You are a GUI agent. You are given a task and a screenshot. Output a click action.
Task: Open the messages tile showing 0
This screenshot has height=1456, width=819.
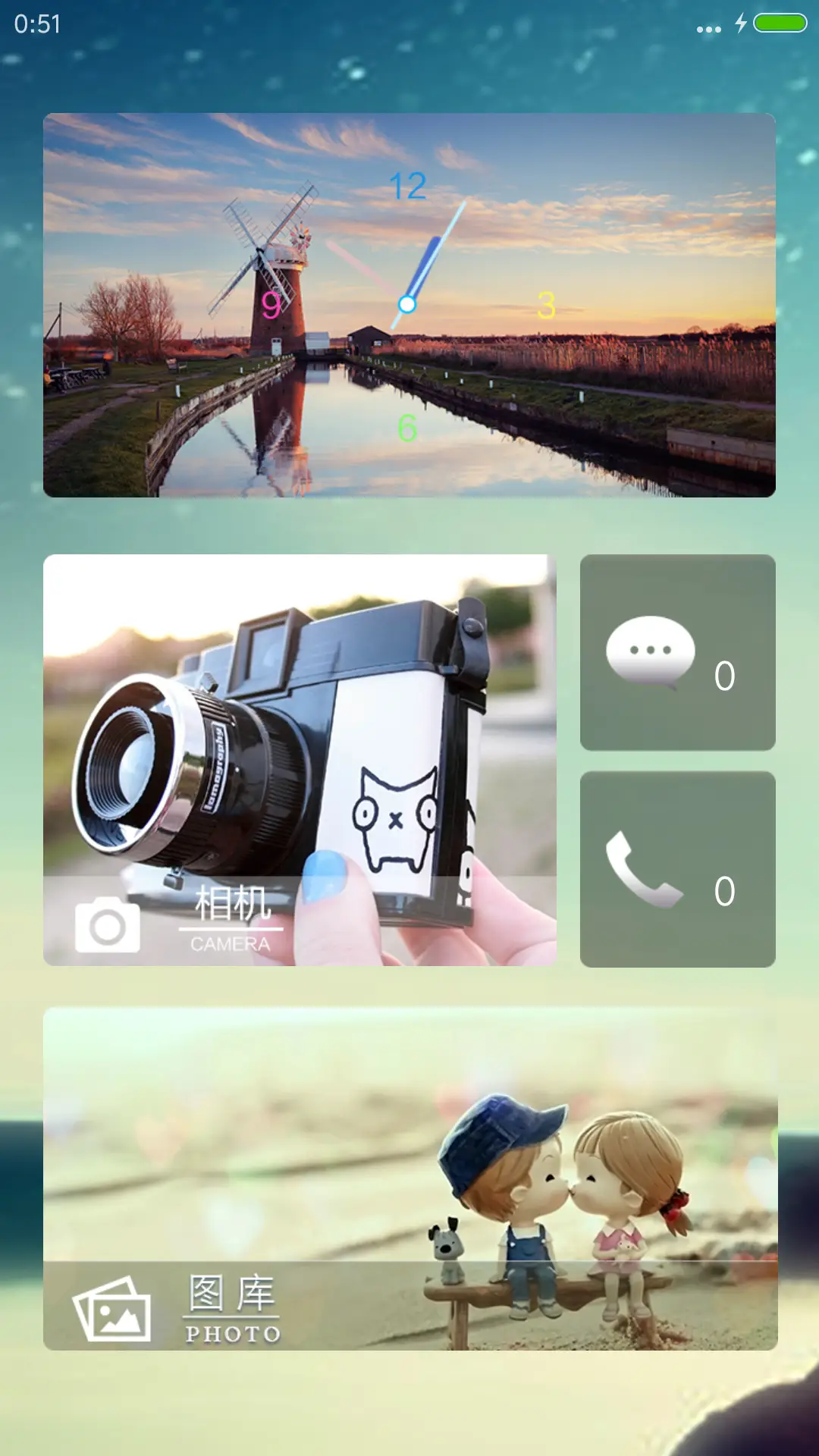point(677,652)
